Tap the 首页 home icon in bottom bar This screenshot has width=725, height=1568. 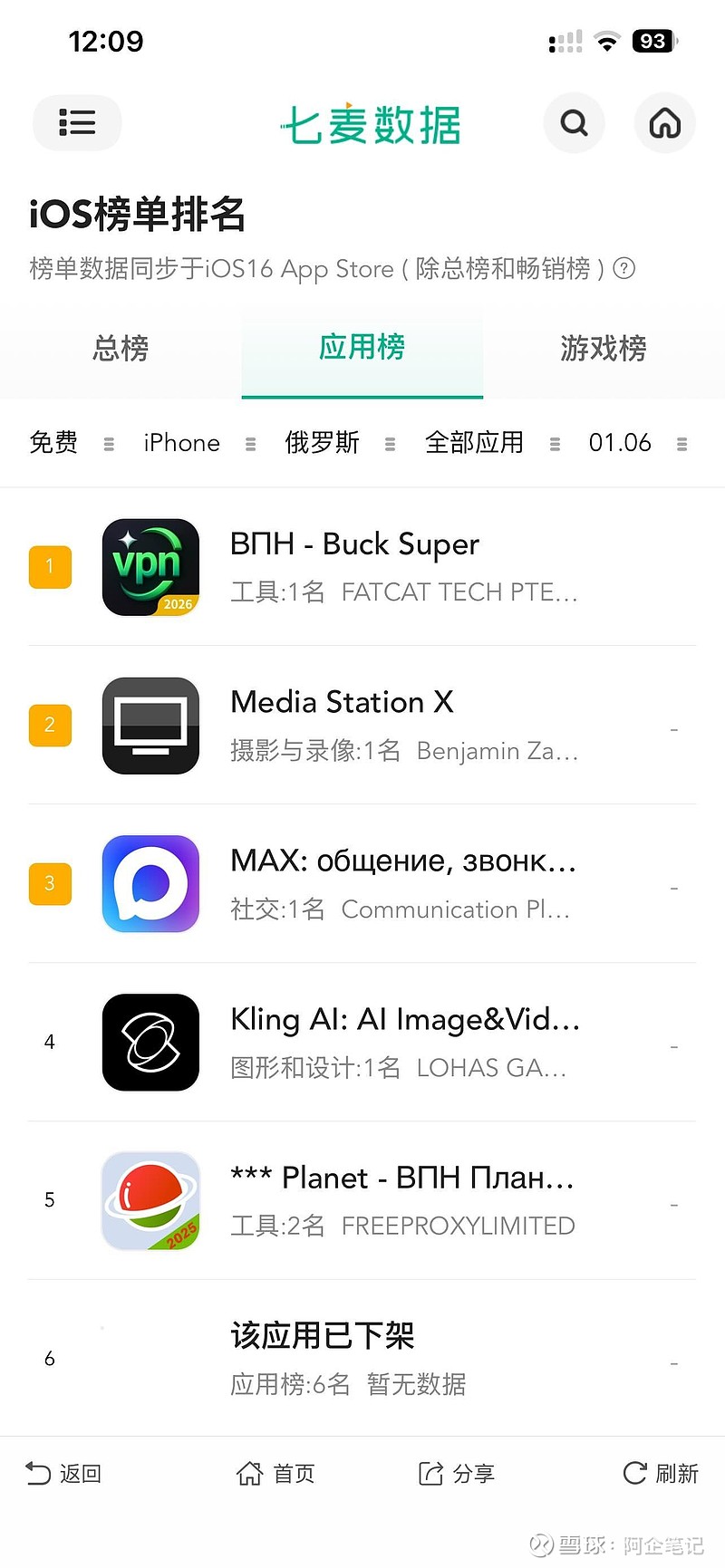click(275, 1473)
